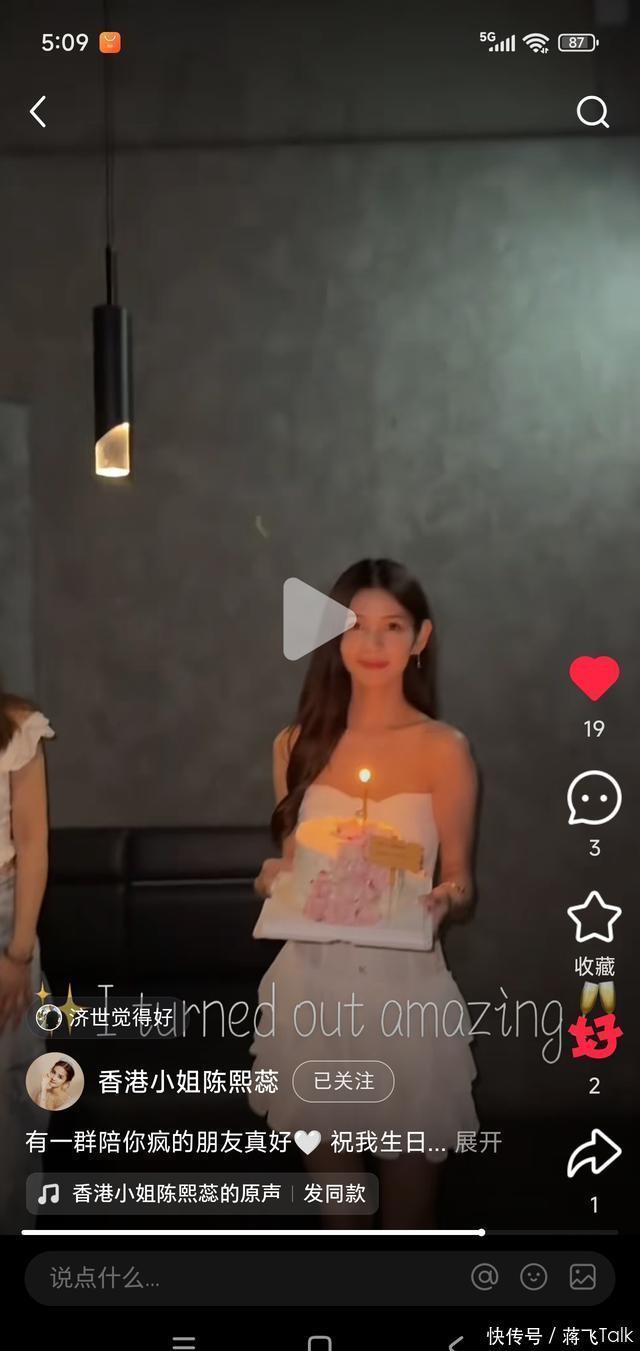Share the video with arrow icon
The height and width of the screenshot is (1351, 640).
[594, 1154]
